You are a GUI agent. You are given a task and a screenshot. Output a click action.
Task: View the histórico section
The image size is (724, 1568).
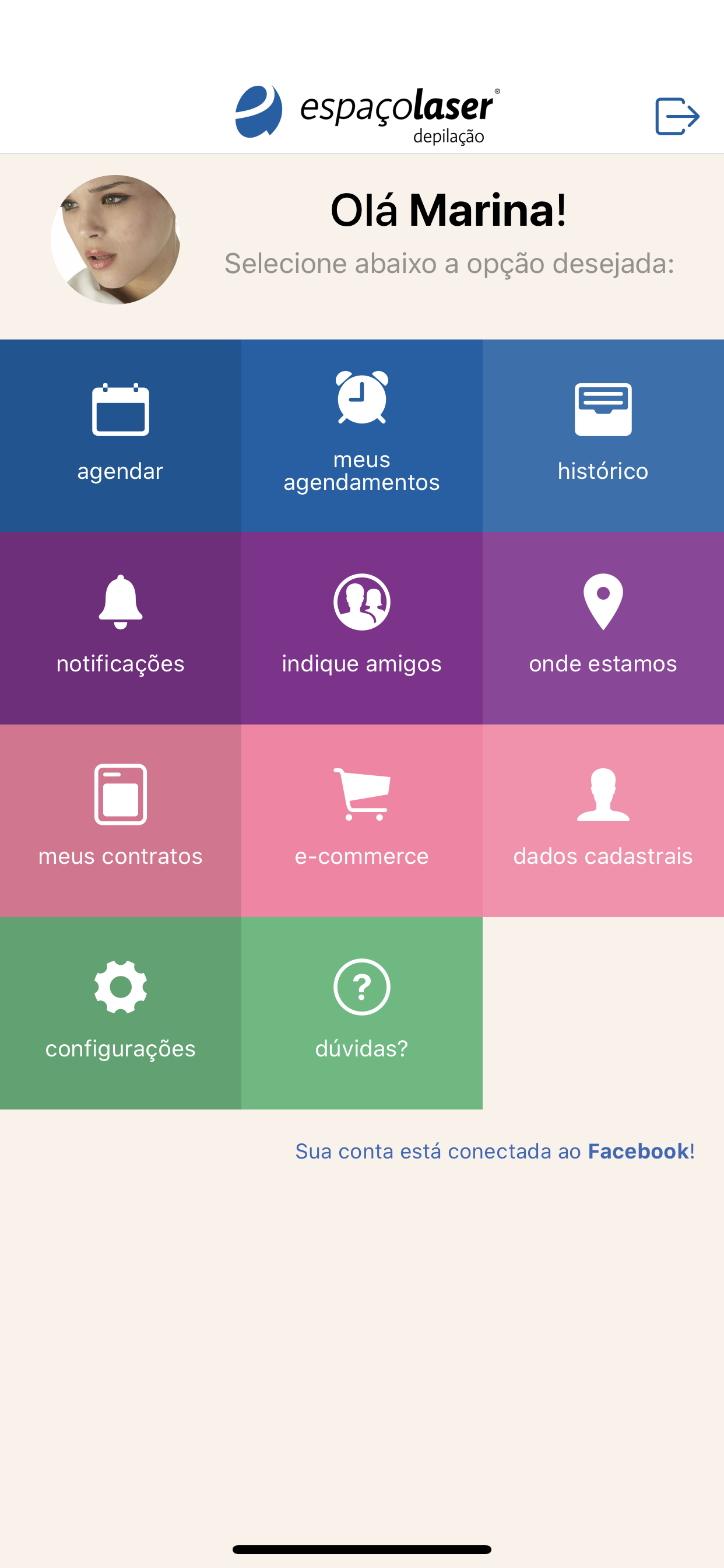[x=603, y=435]
